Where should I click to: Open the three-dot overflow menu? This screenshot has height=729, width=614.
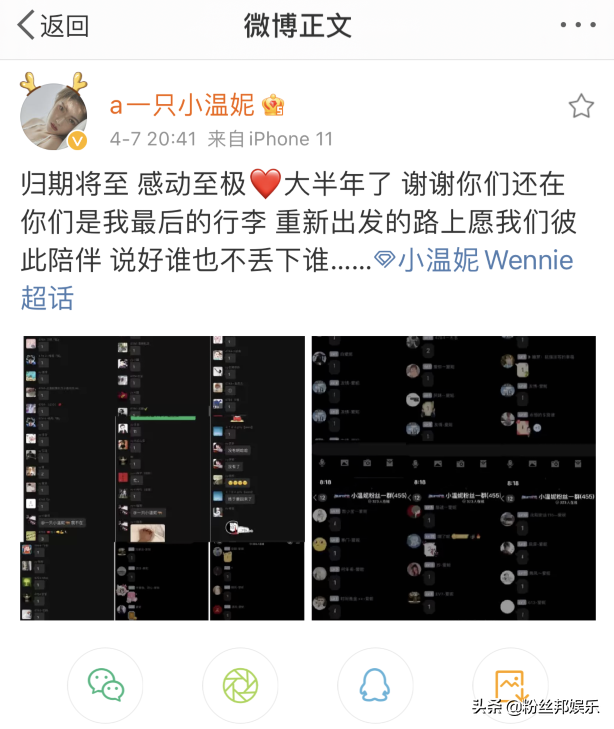(x=577, y=25)
